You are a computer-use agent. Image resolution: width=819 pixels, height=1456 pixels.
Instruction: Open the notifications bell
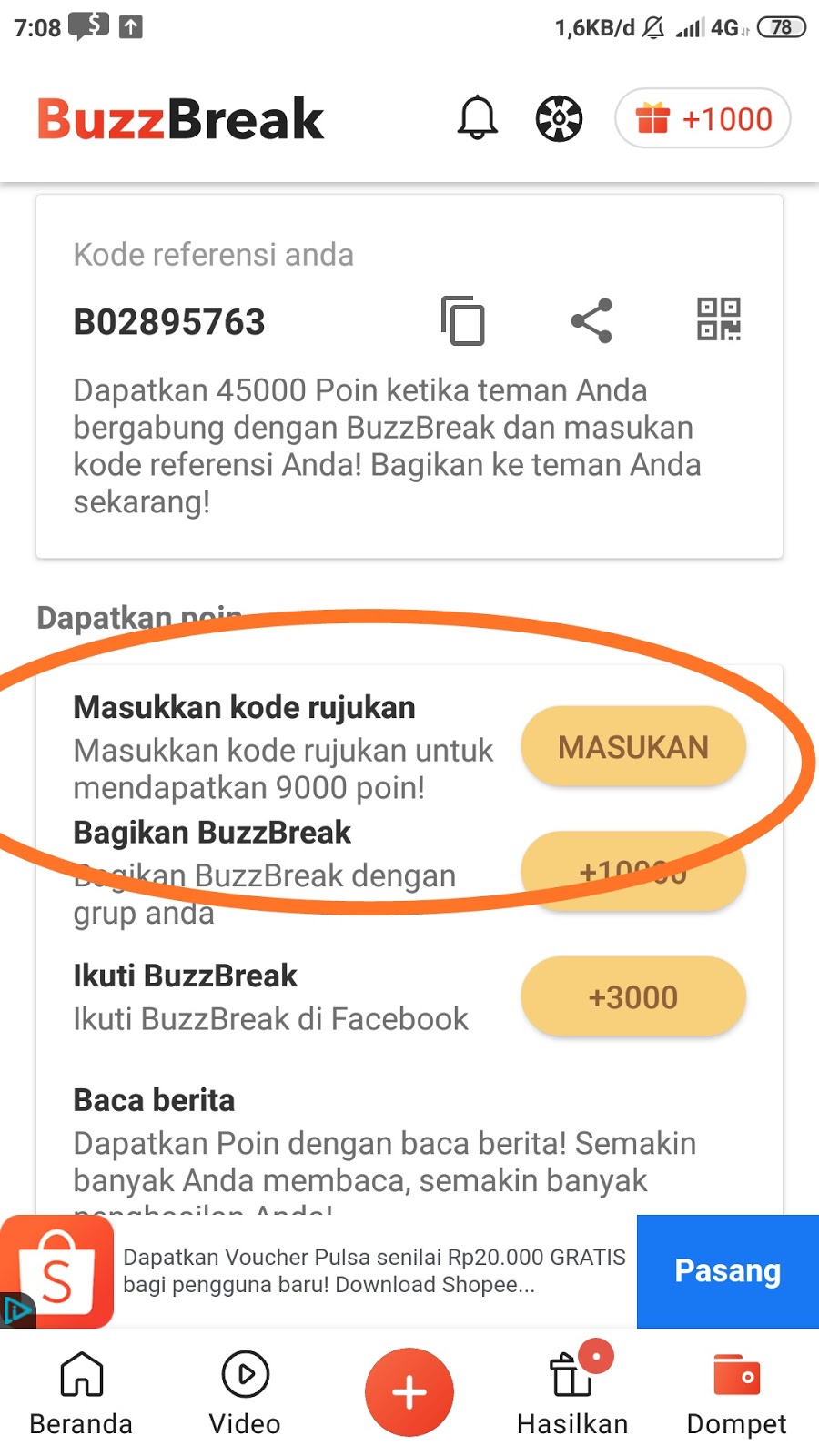pyautogui.click(x=477, y=118)
